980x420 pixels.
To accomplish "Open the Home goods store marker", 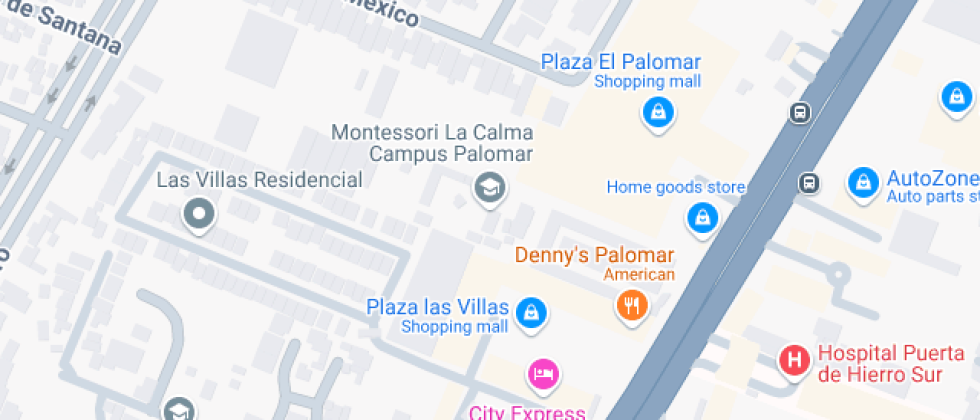I will click(702, 216).
